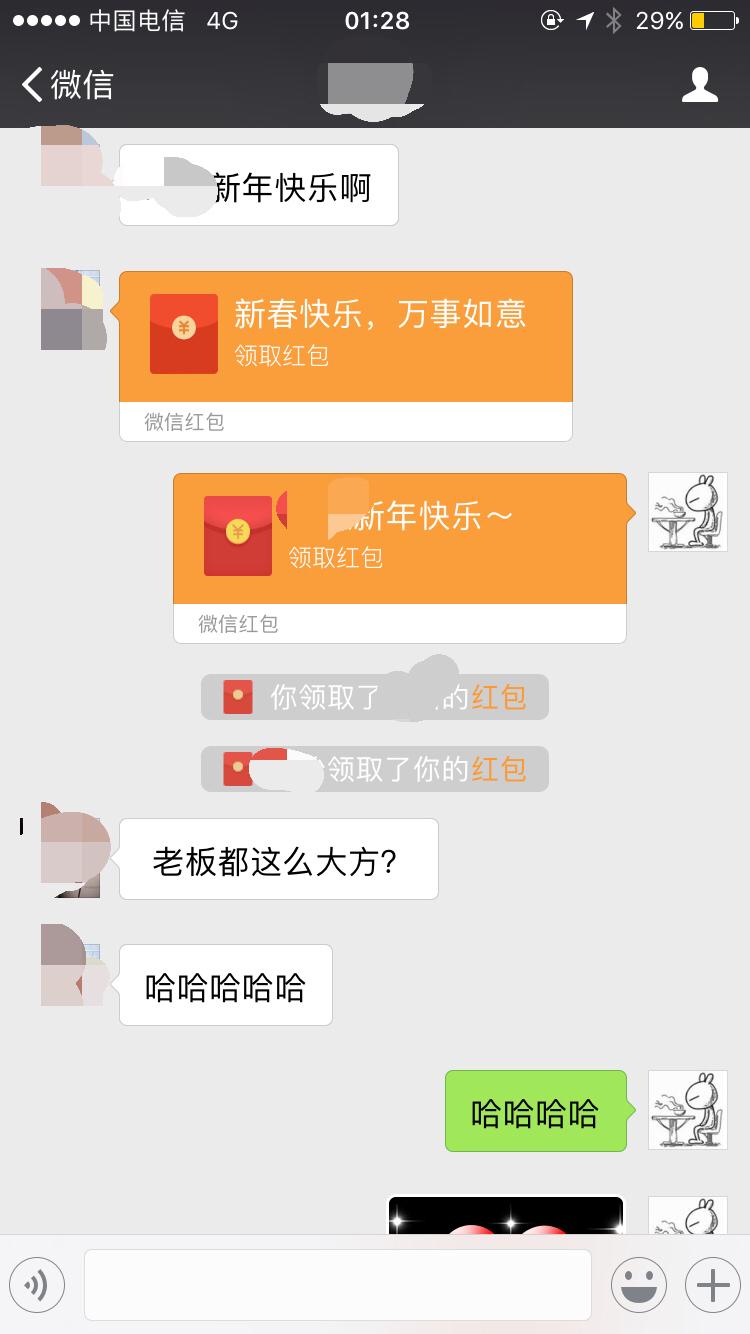Tap the sender's avatar beside the red packet
Screen dimensions: 750x1334
coord(71,310)
